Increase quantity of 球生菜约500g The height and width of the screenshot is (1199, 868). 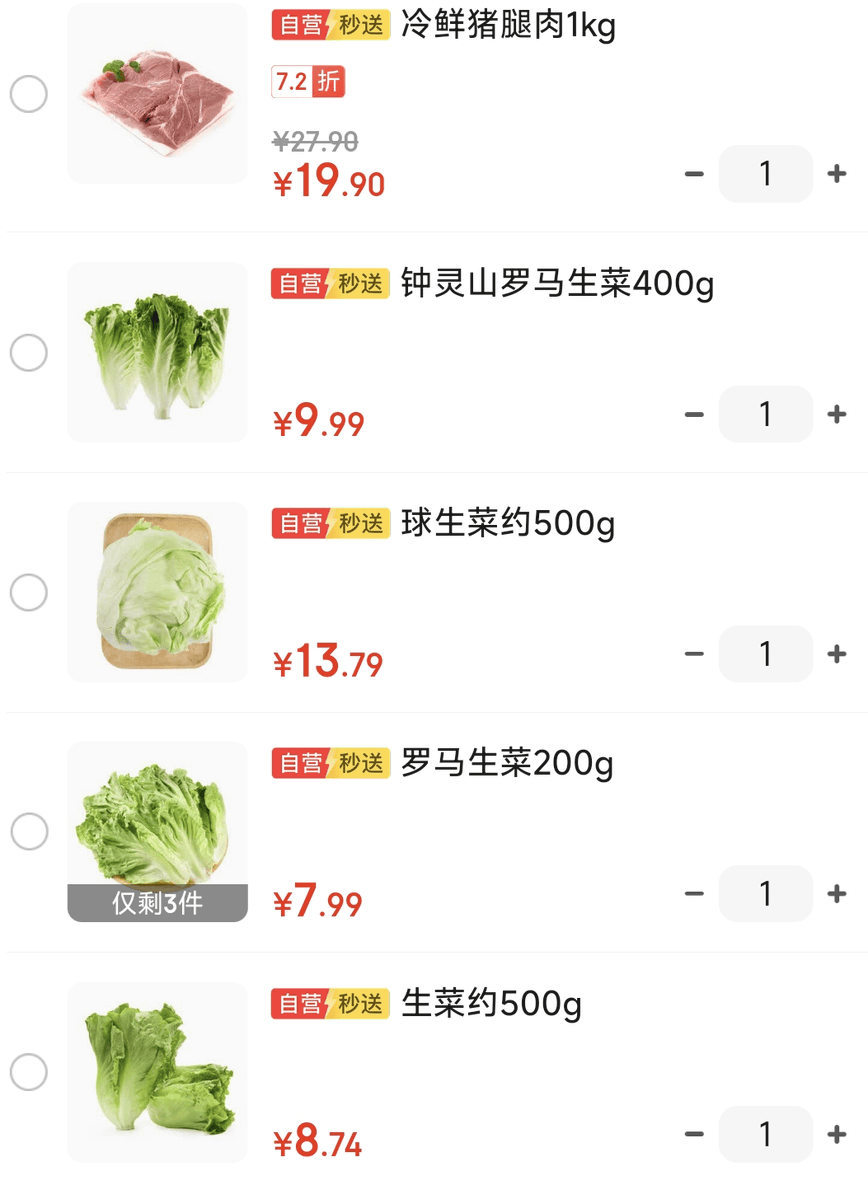[x=837, y=654]
